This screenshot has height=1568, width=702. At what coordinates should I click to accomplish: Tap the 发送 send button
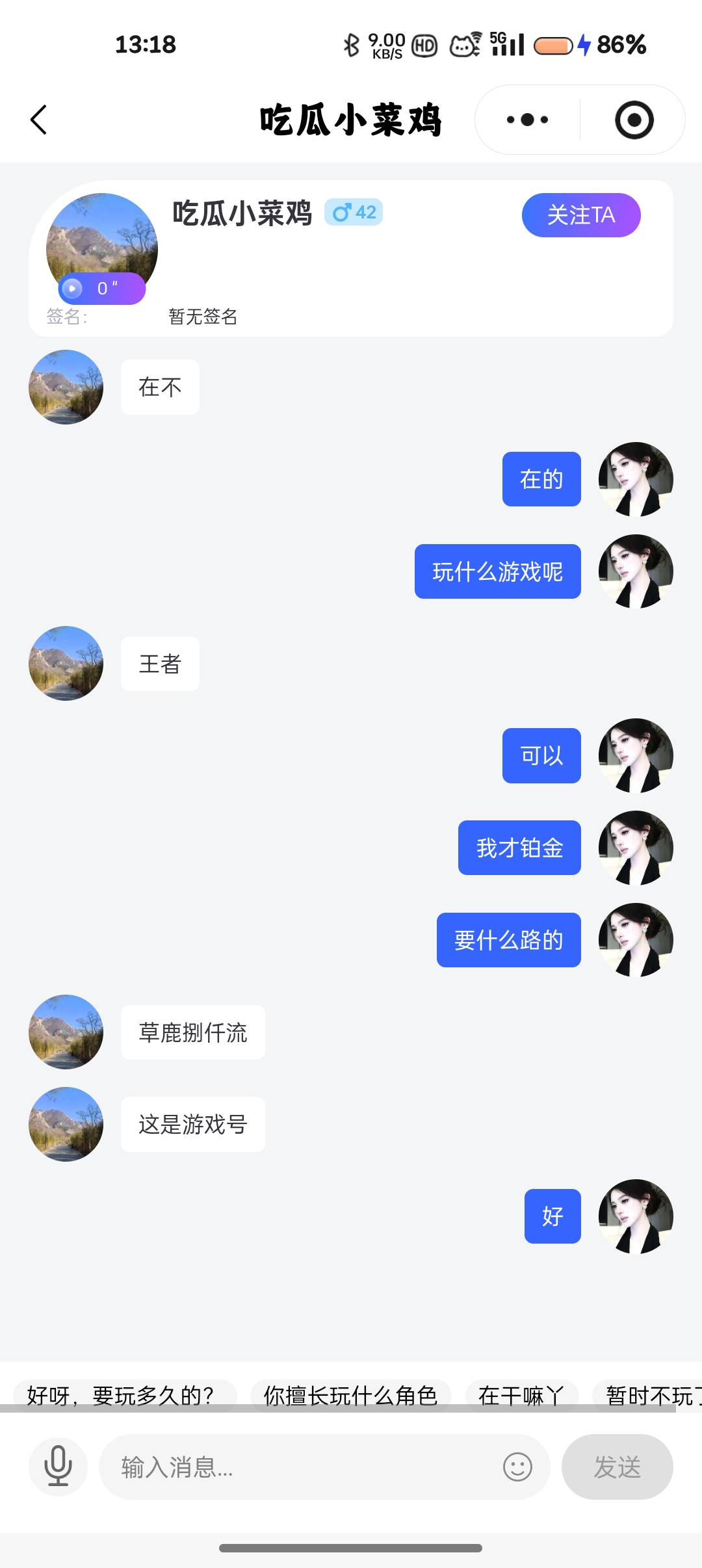[x=617, y=1467]
